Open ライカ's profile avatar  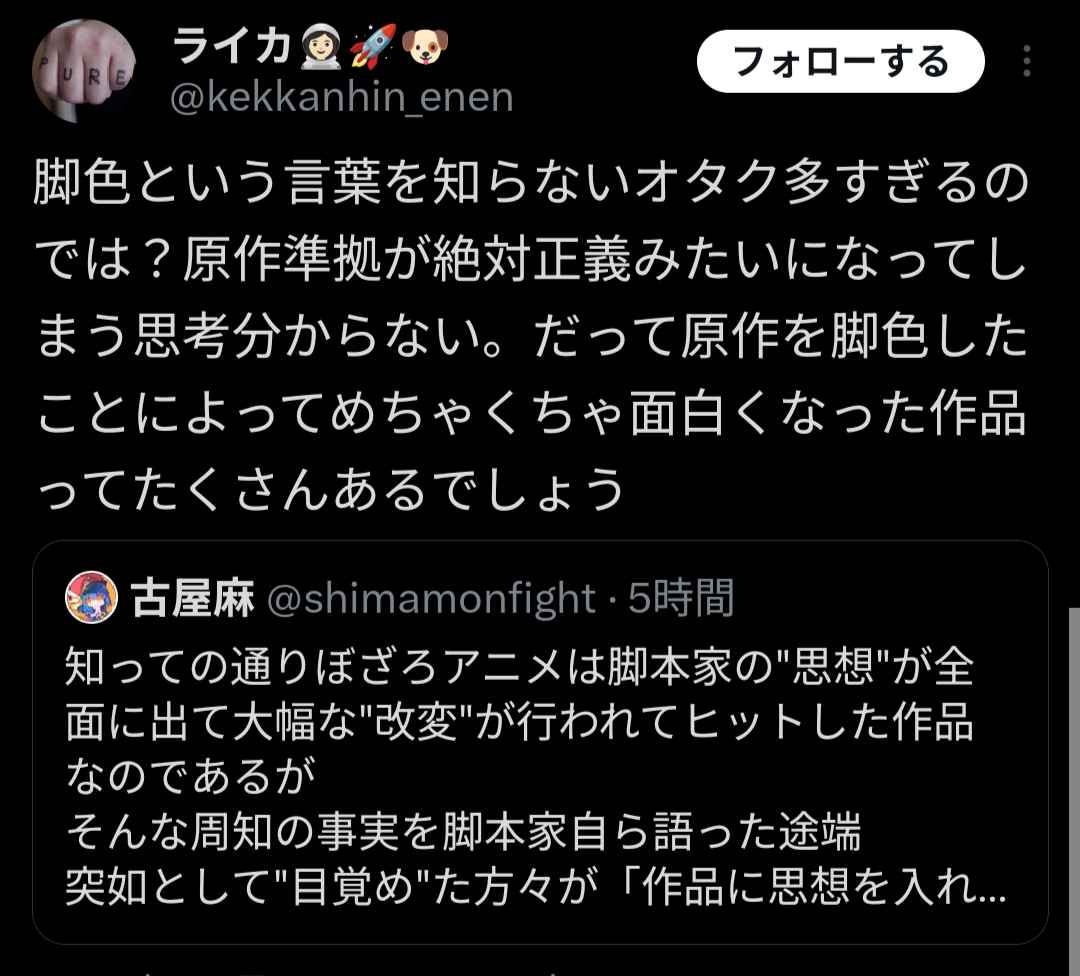[x=83, y=75]
